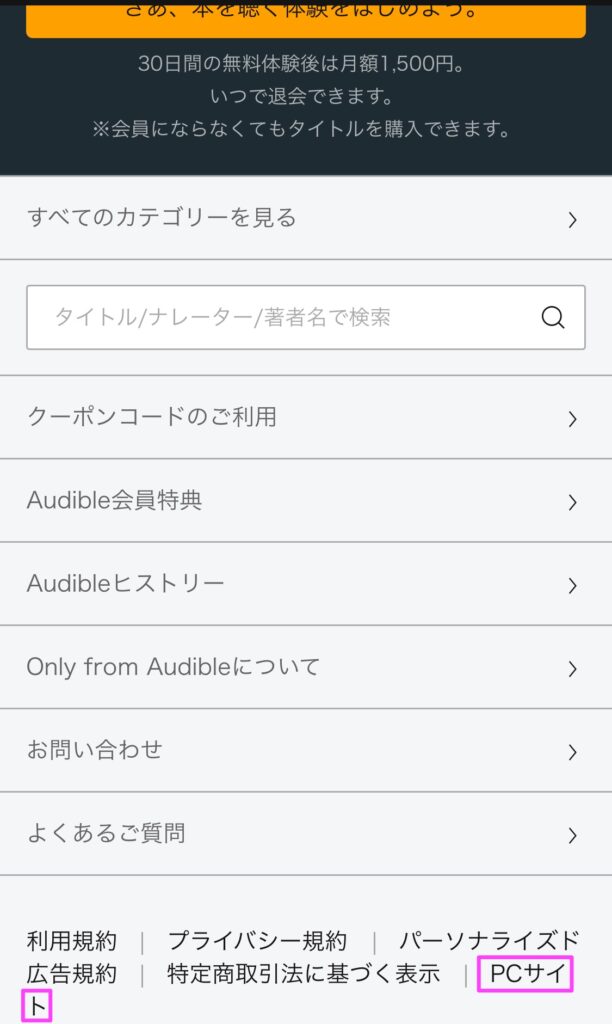Open すべてのカテゴリーを見る row
Image resolution: width=612 pixels, height=1024 pixels.
click(306, 218)
